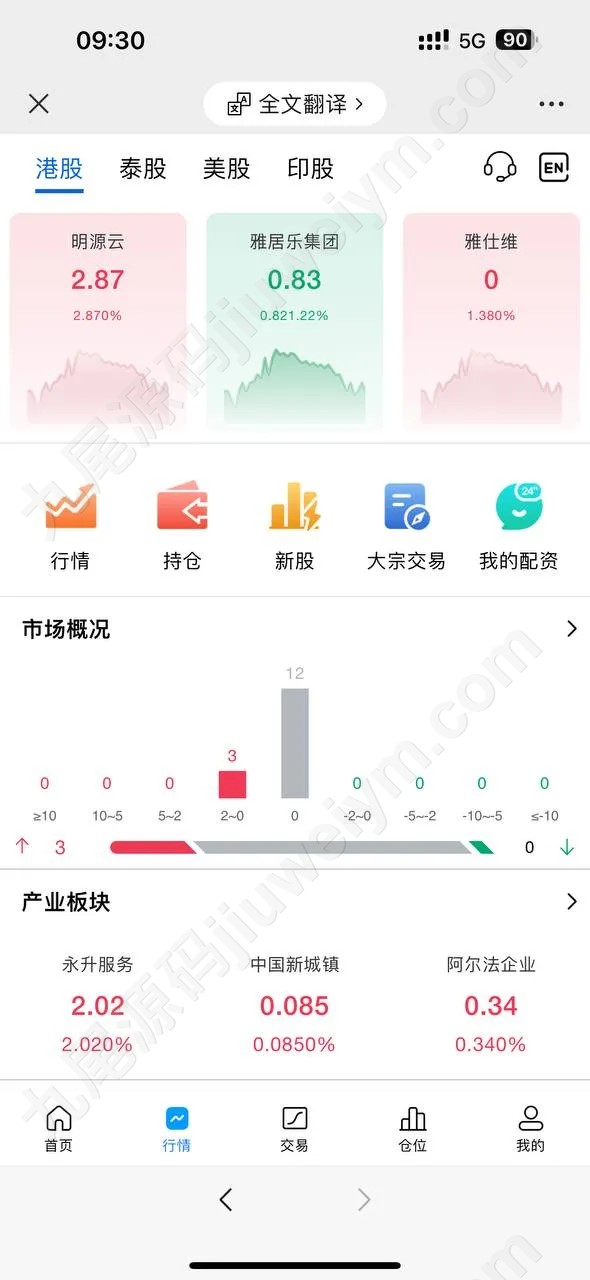Open the customer service headset icon
Image resolution: width=590 pixels, height=1280 pixels.
point(500,167)
